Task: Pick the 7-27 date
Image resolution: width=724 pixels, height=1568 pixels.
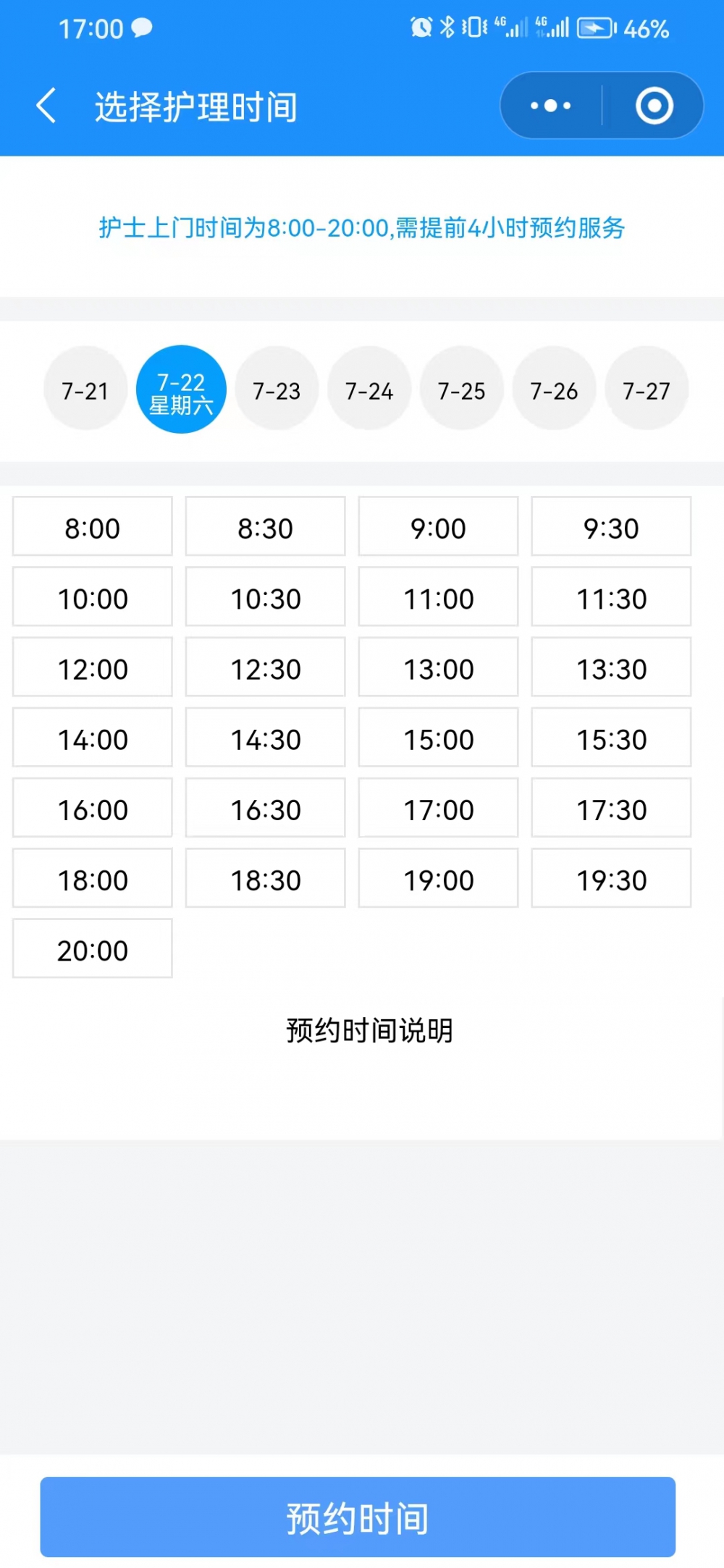Action: pos(647,389)
